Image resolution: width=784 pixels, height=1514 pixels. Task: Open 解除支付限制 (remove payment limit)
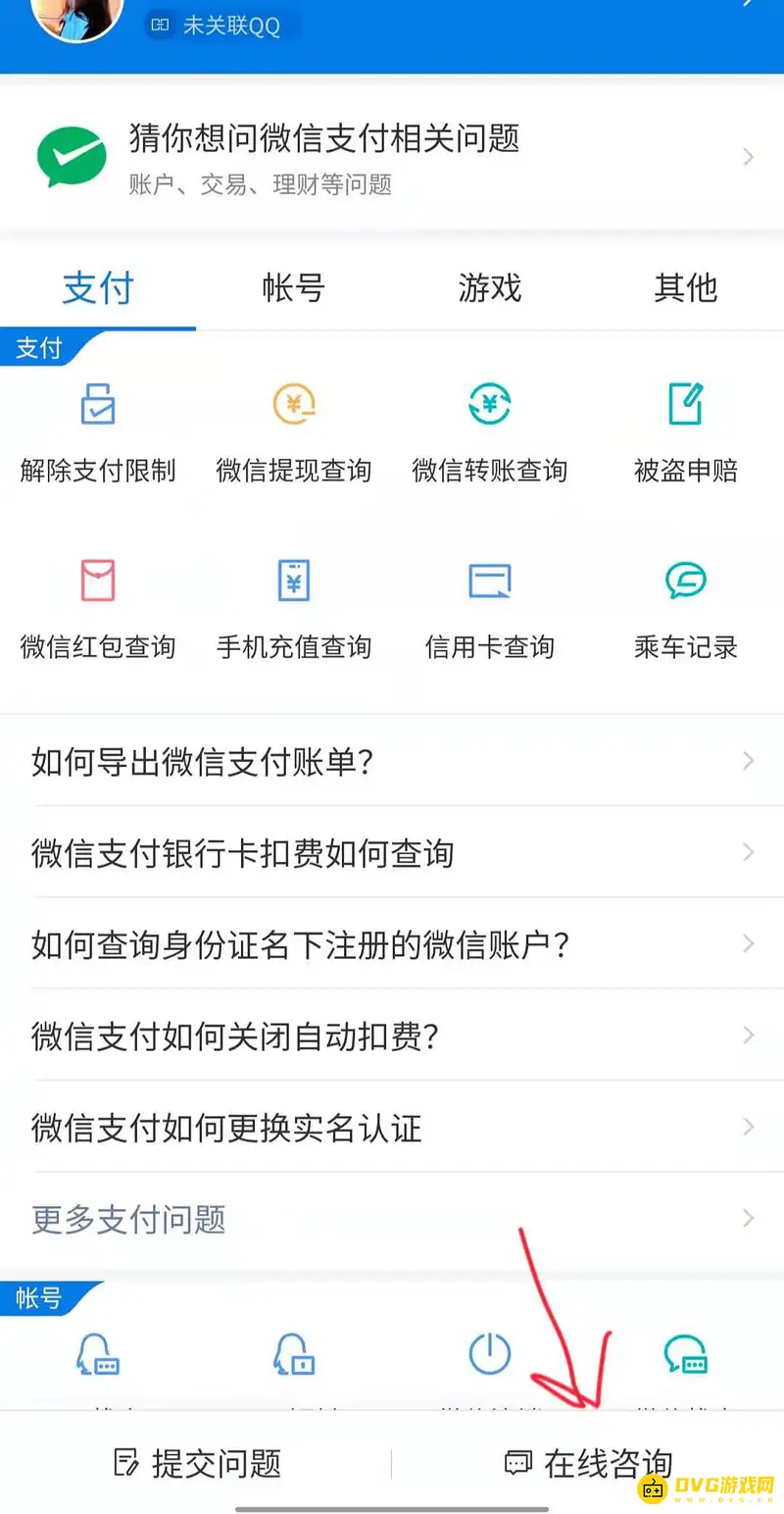coord(98,427)
